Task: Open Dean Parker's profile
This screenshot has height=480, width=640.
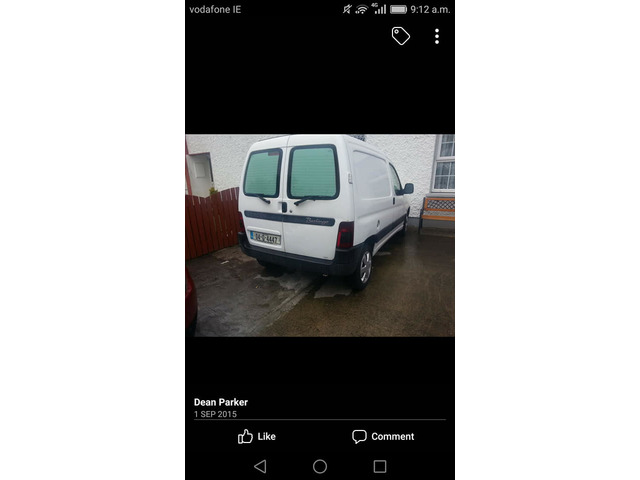Action: click(x=221, y=402)
